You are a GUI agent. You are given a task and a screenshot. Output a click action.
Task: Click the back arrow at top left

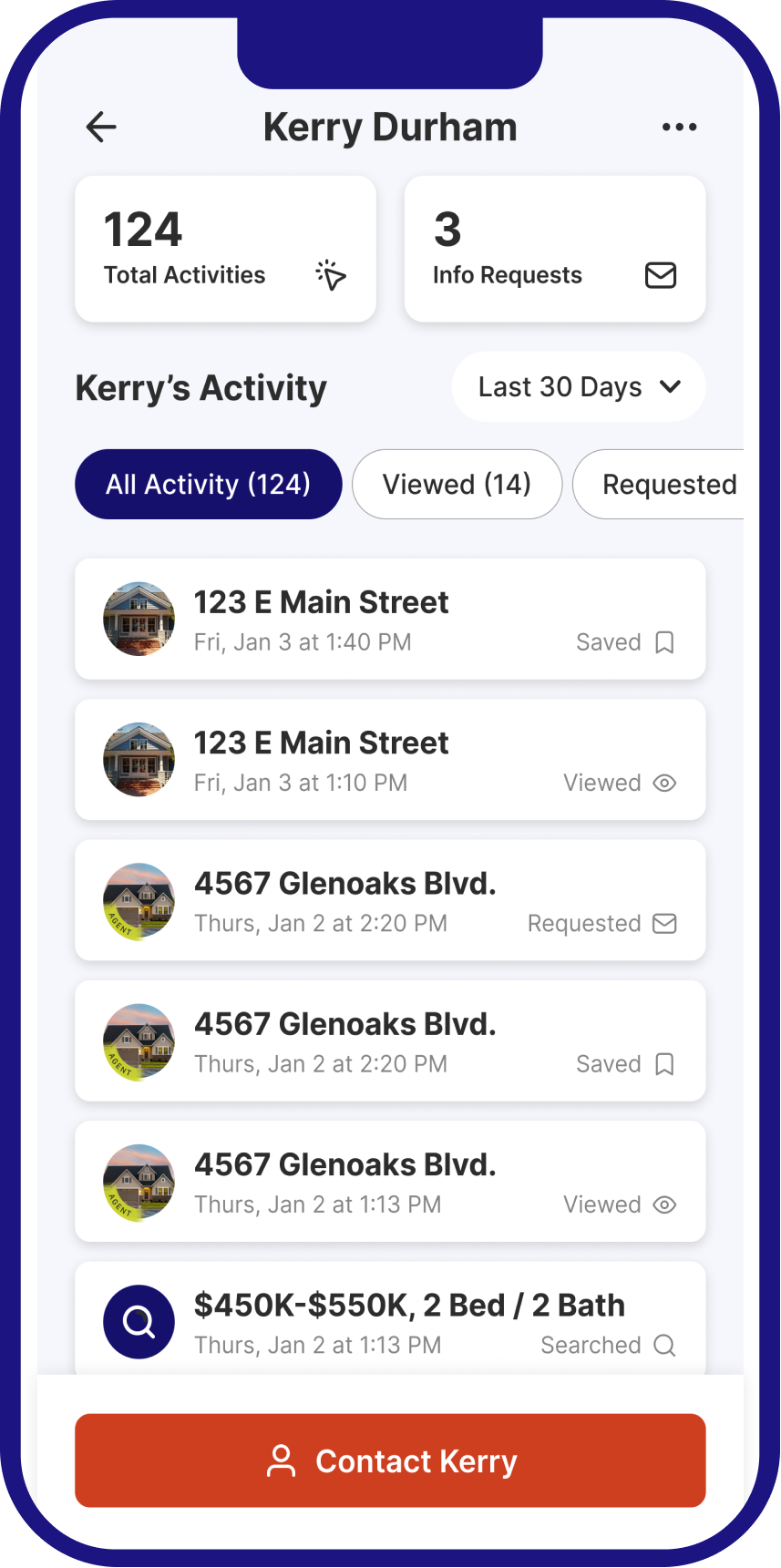pos(100,127)
